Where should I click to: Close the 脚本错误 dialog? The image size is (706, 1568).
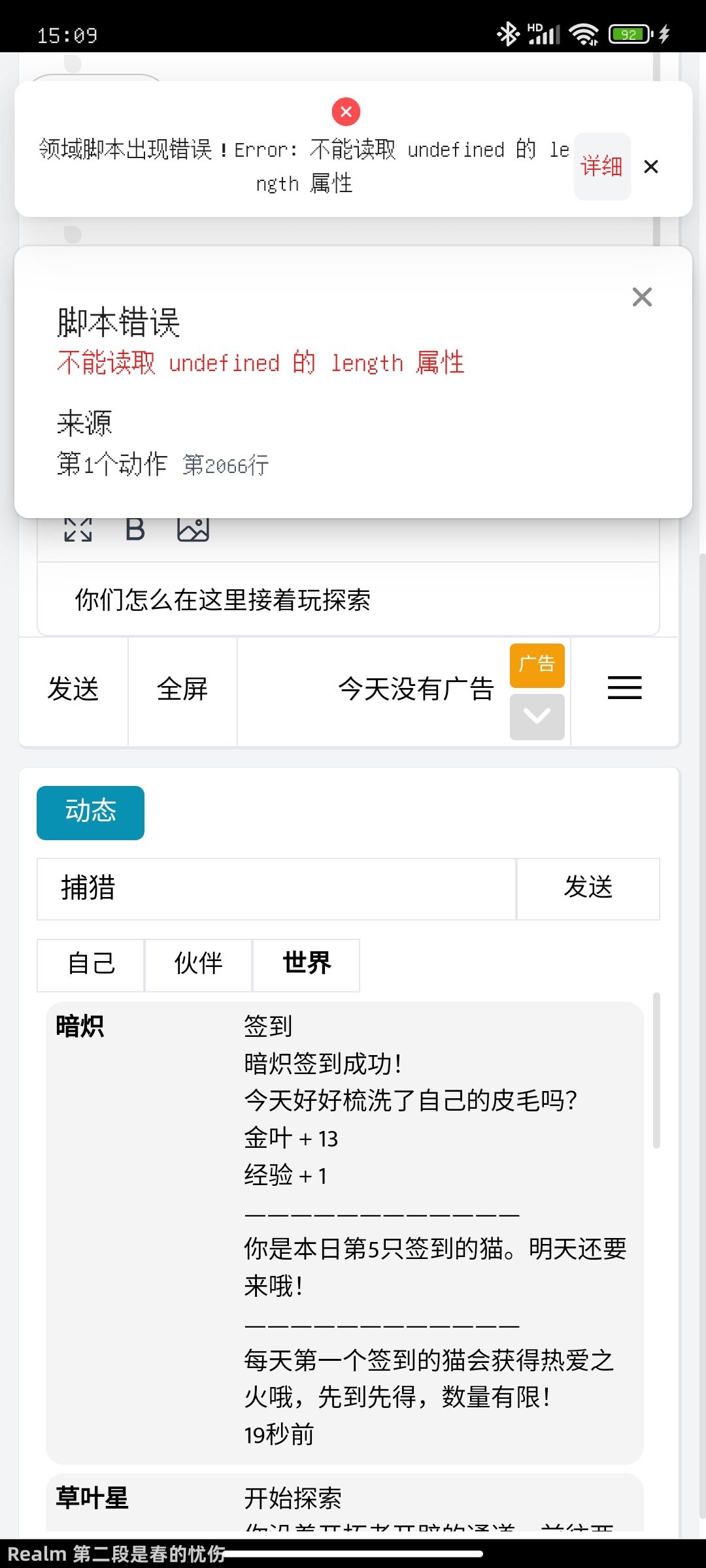tap(643, 297)
